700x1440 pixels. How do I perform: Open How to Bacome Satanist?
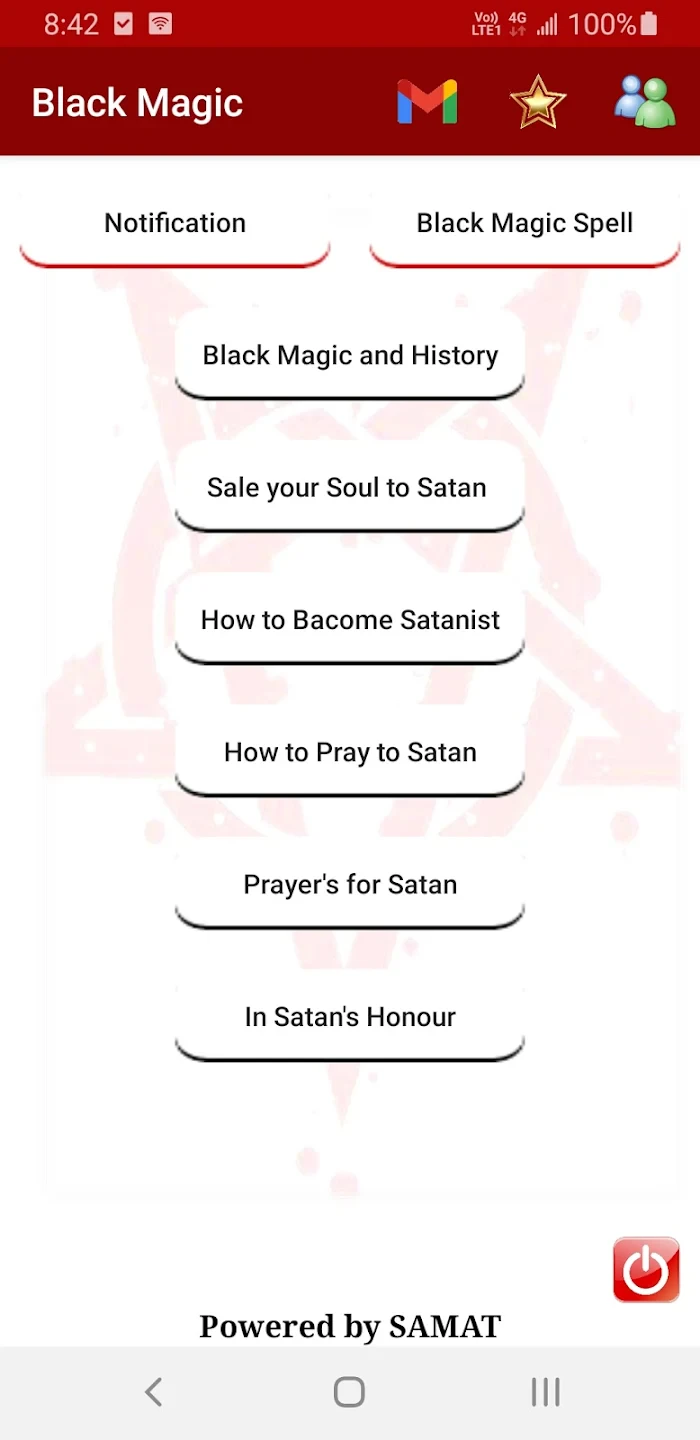click(350, 620)
